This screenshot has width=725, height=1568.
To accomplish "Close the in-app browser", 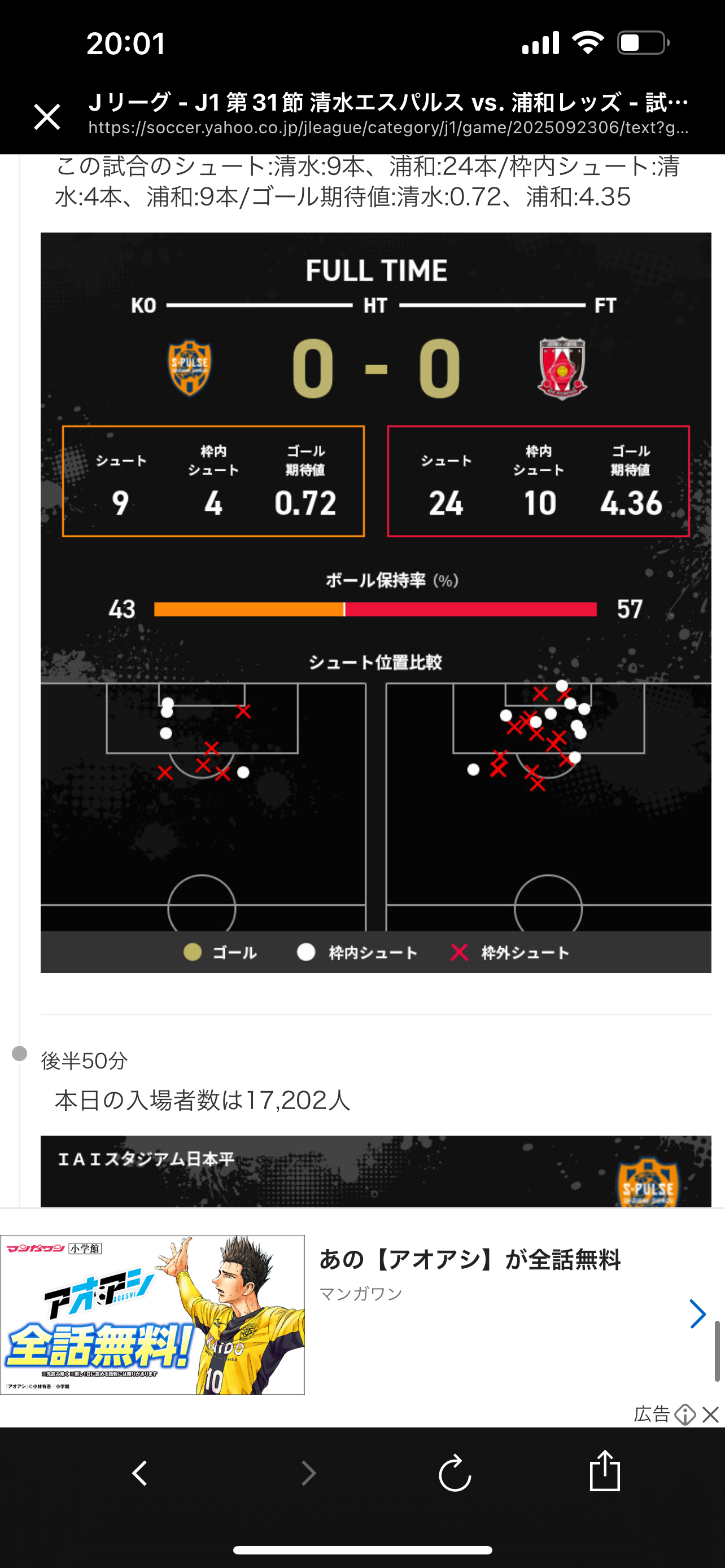I will 47,116.
